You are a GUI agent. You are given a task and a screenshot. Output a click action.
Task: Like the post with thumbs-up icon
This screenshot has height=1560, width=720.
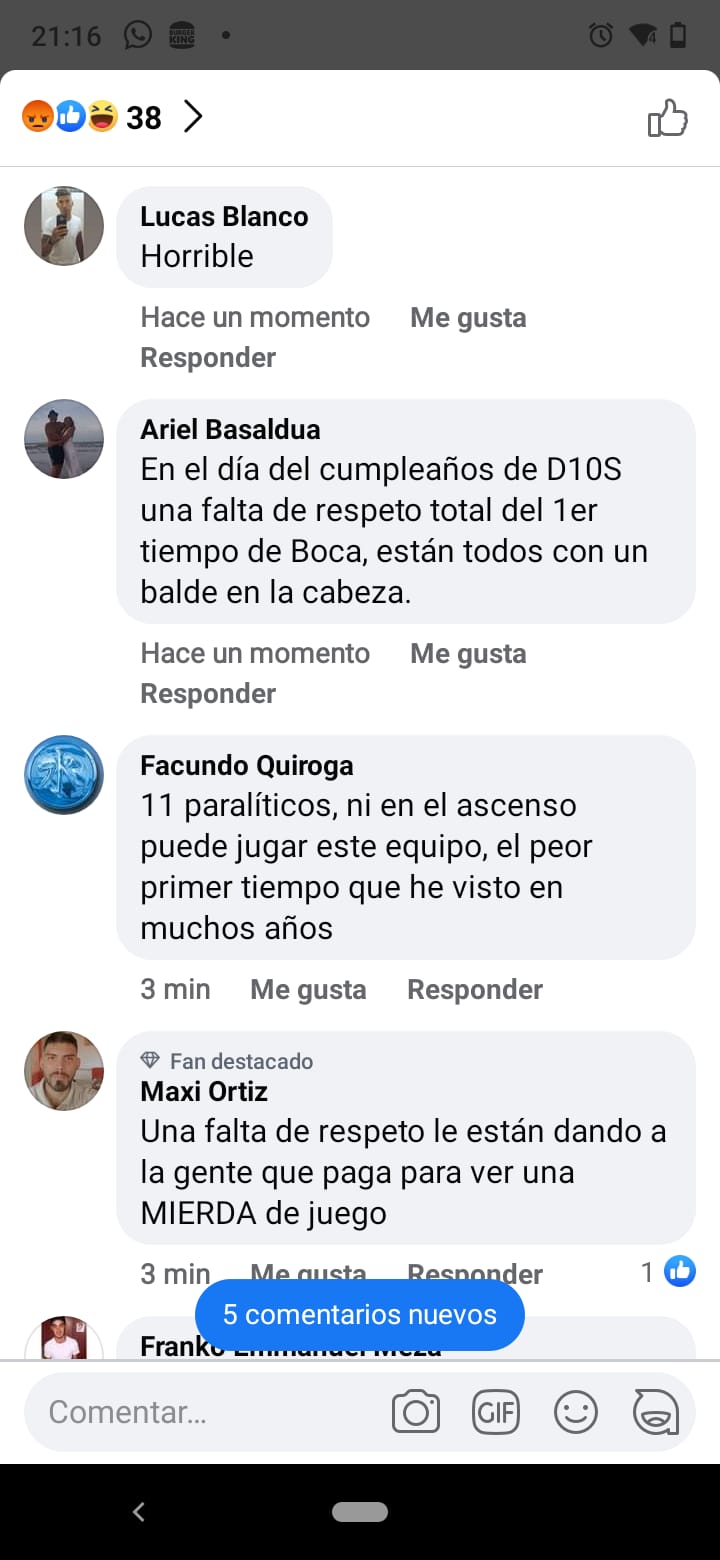pyautogui.click(x=668, y=118)
